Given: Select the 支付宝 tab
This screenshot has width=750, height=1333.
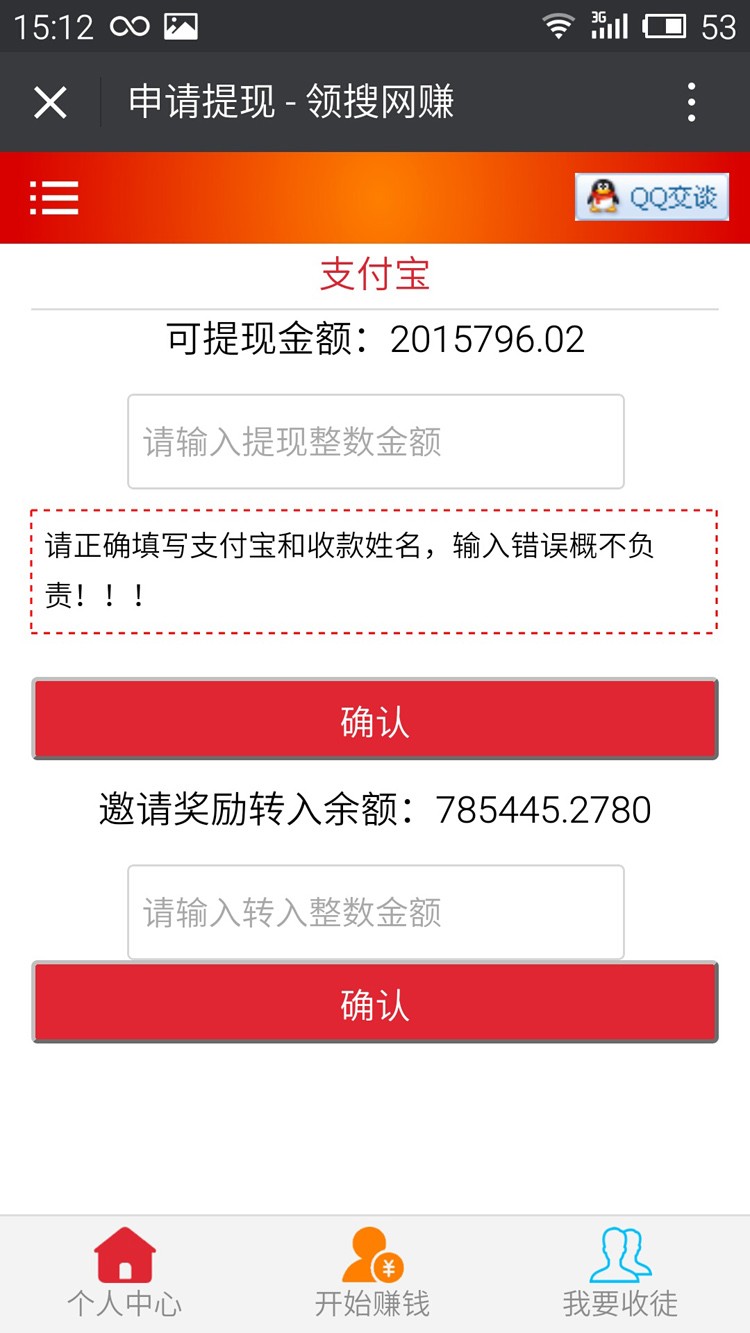Looking at the screenshot, I should point(374,275).
